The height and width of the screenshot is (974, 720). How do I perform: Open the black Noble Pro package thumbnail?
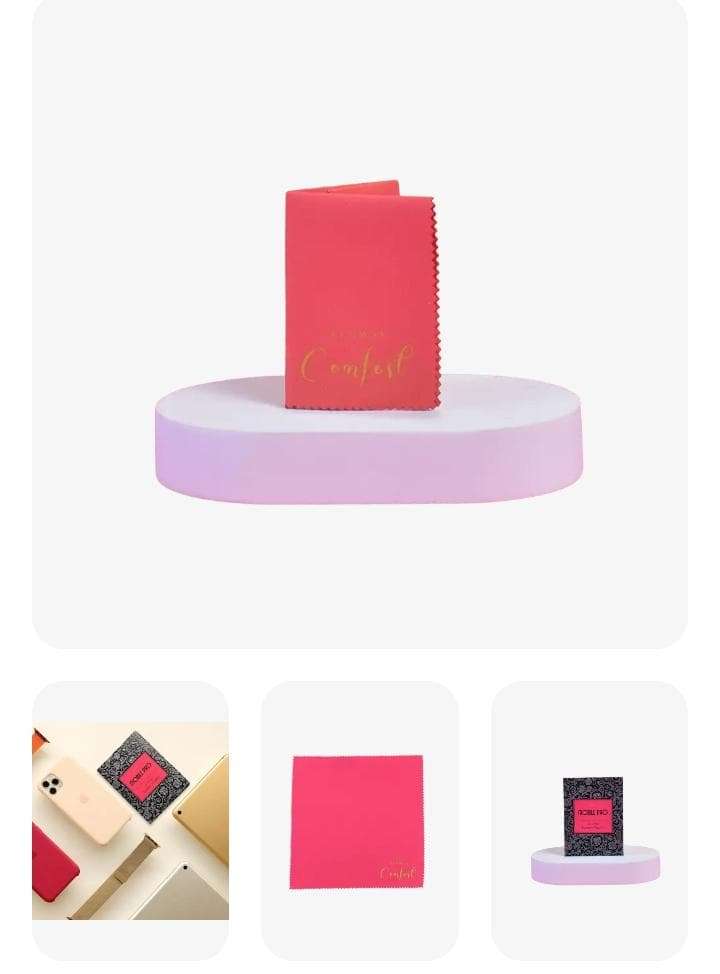(x=589, y=821)
